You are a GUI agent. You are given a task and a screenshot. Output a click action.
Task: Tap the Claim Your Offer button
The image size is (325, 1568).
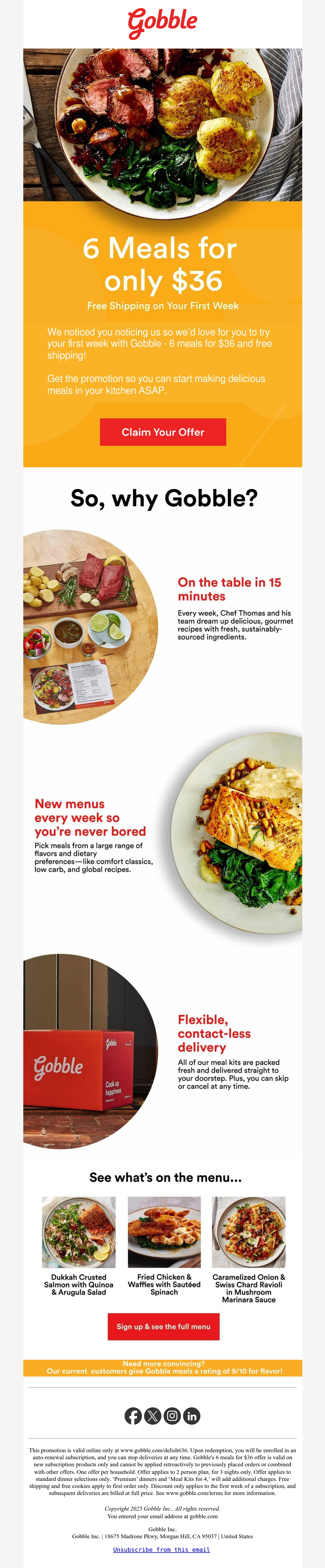pyautogui.click(x=163, y=432)
